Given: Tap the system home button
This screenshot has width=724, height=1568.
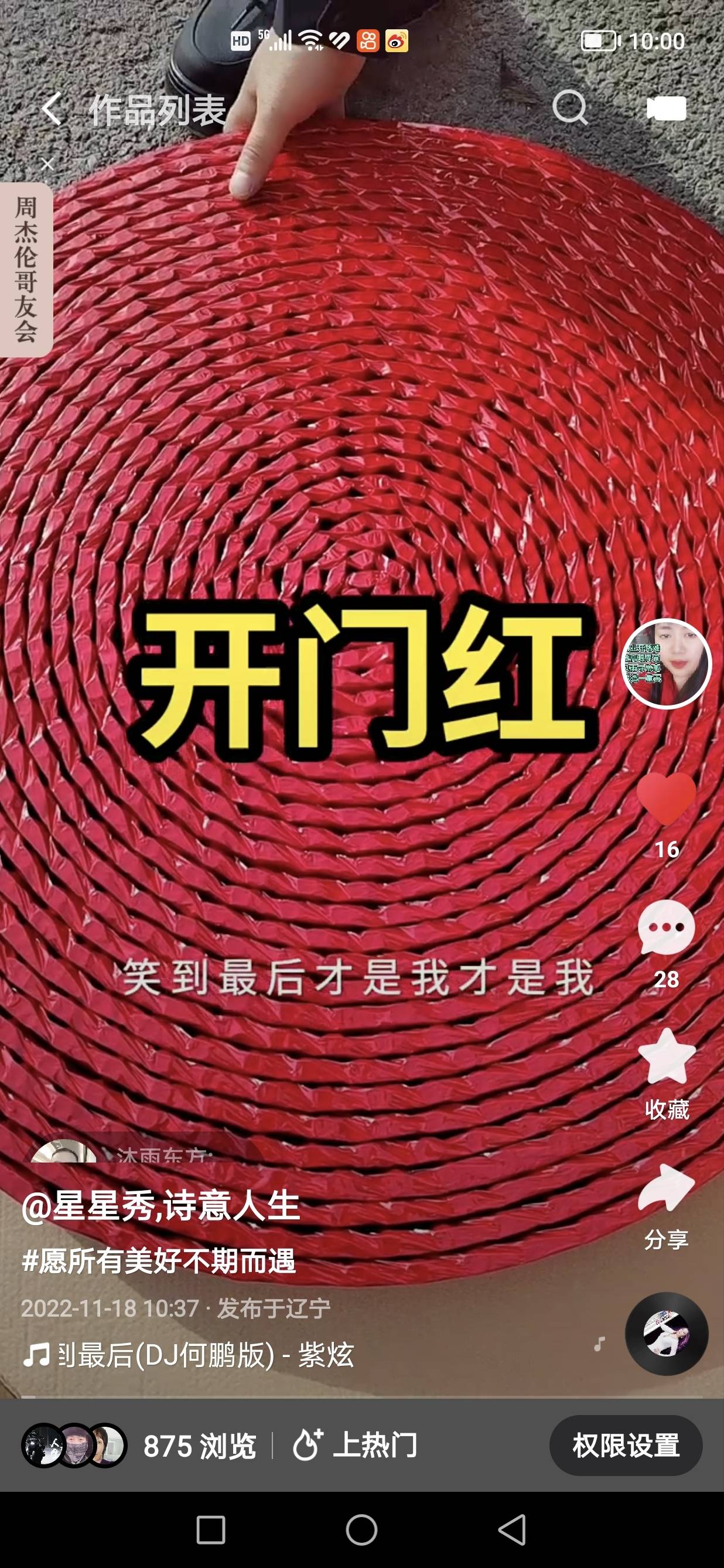Looking at the screenshot, I should (x=361, y=1530).
